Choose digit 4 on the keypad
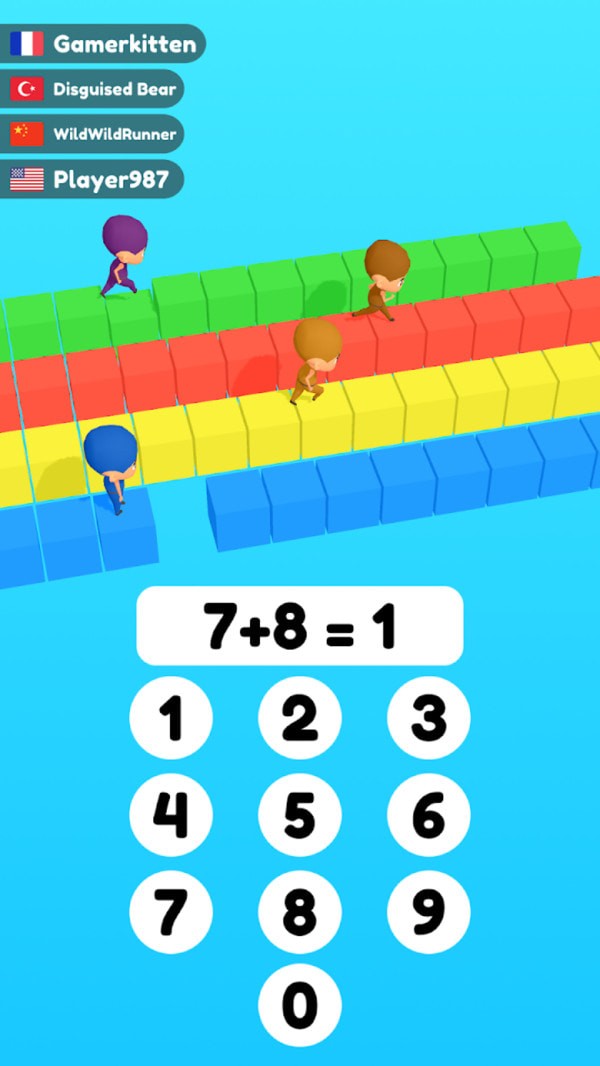 171,815
